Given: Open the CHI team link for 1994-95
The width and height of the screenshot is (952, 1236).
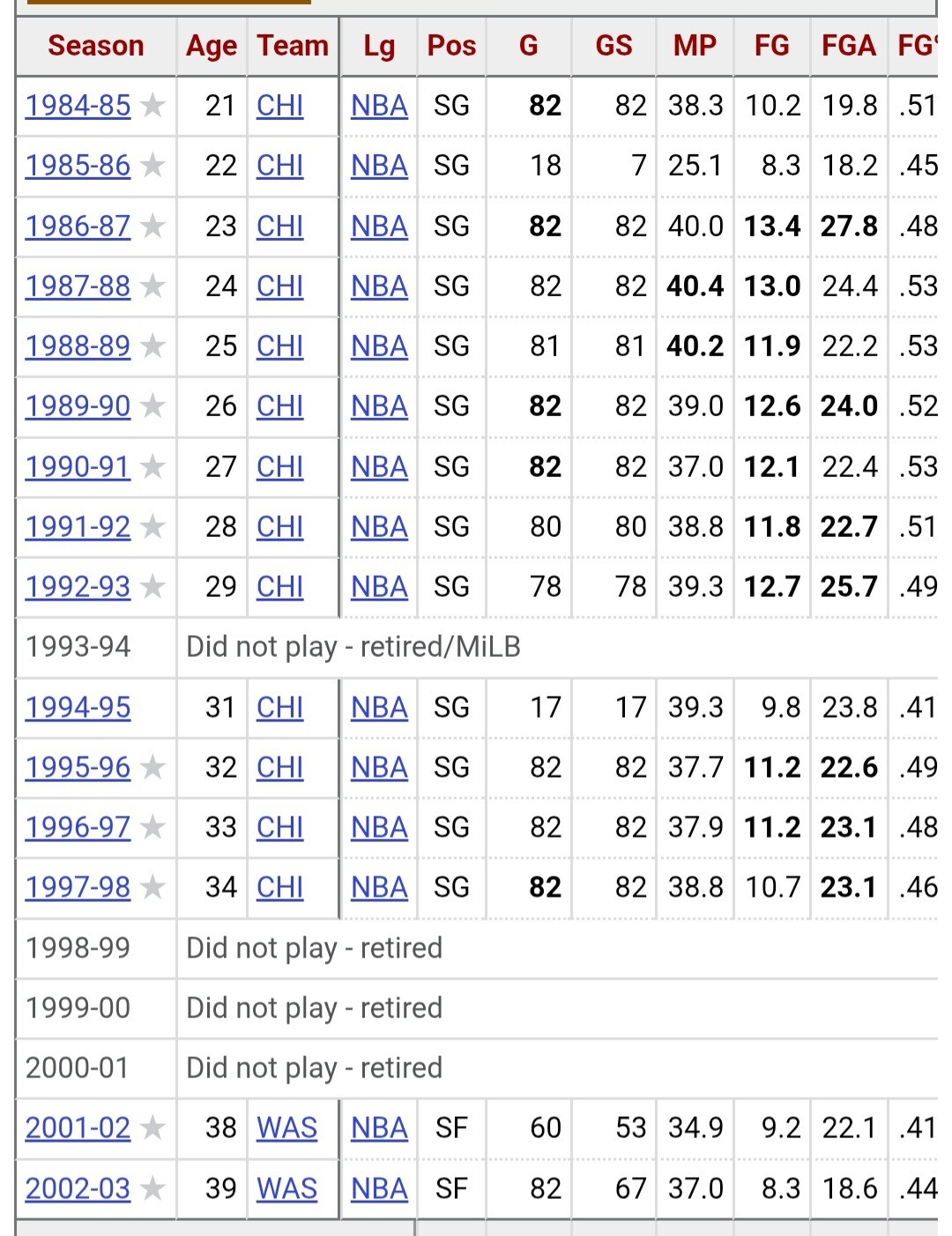Looking at the screenshot, I should pyautogui.click(x=279, y=707).
